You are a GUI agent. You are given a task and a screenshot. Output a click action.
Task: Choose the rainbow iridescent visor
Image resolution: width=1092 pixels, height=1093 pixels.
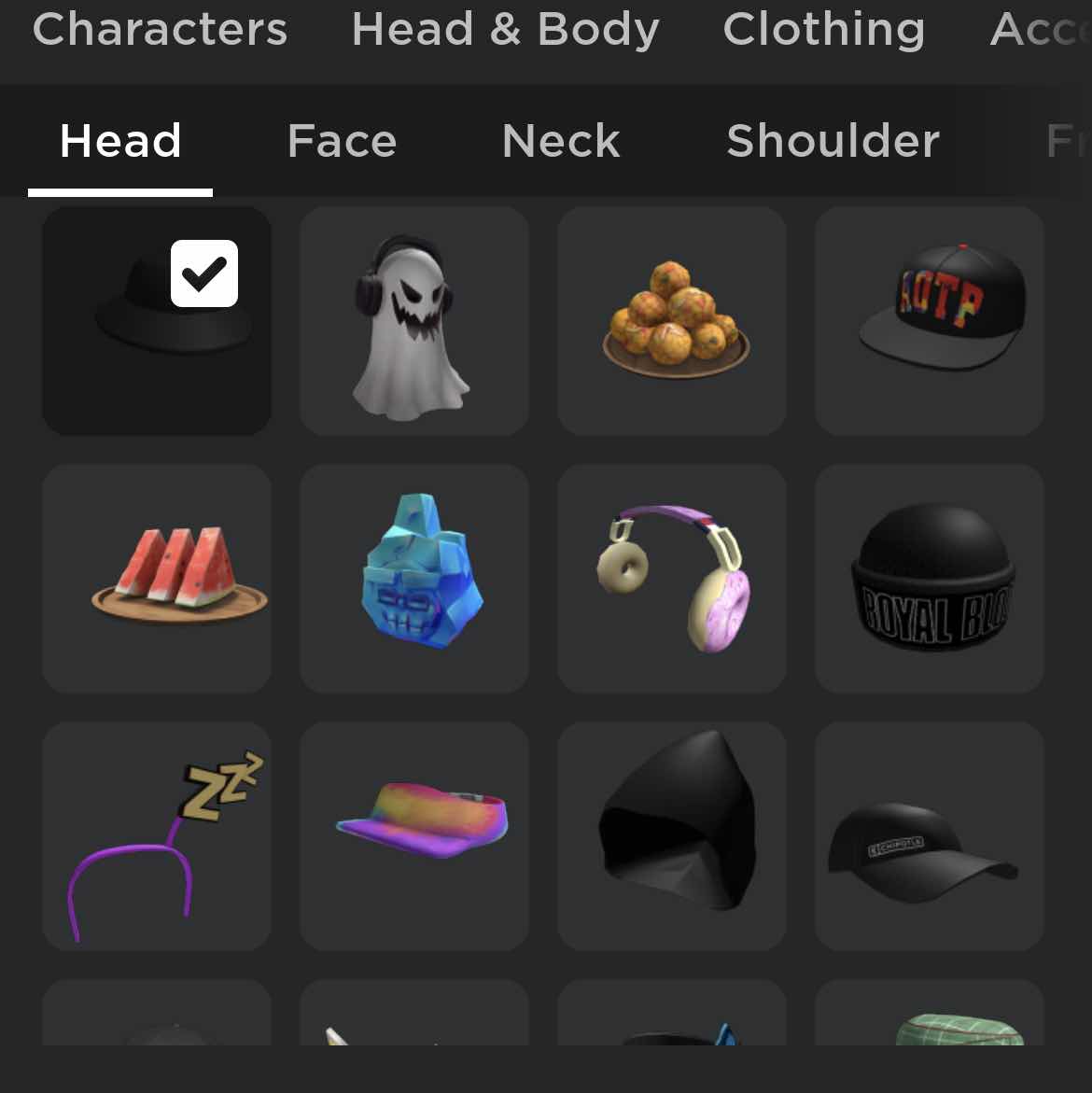pos(413,835)
